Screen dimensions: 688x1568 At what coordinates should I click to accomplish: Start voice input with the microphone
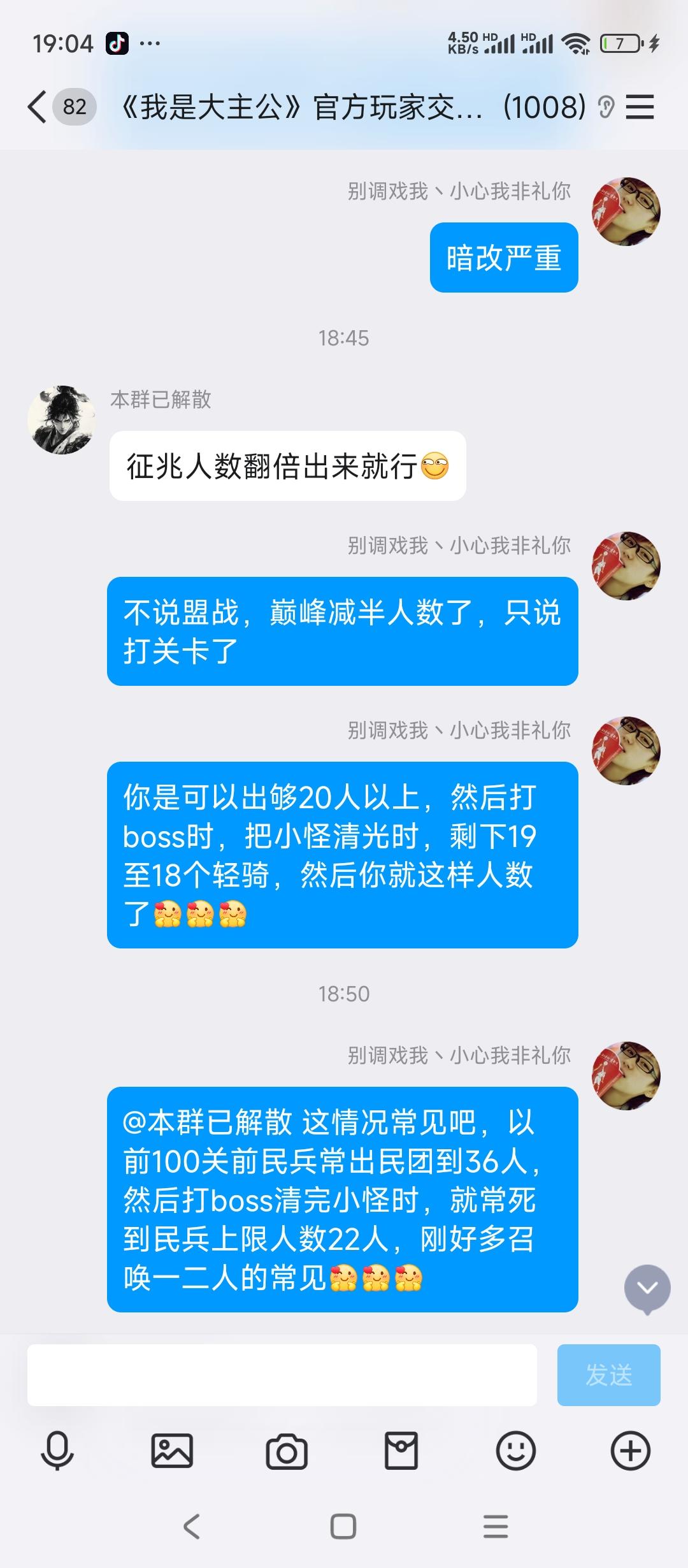click(x=57, y=1451)
